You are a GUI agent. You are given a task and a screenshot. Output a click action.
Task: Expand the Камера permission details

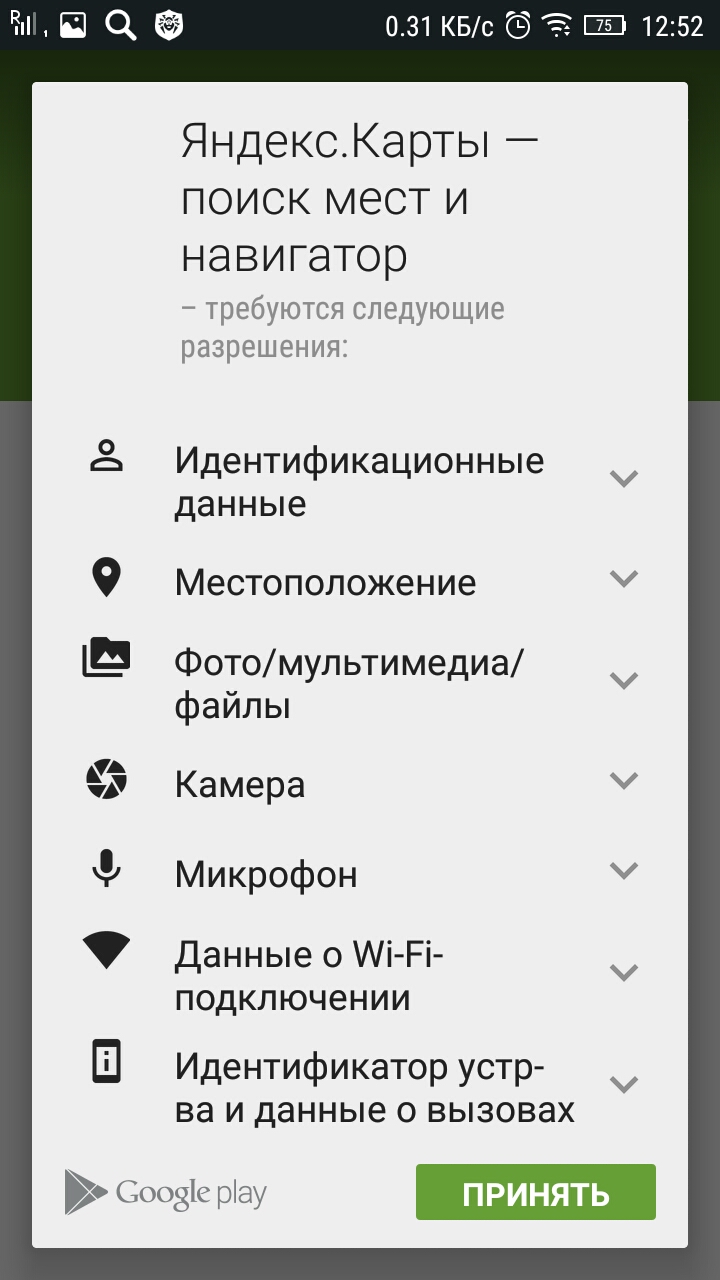tap(624, 781)
